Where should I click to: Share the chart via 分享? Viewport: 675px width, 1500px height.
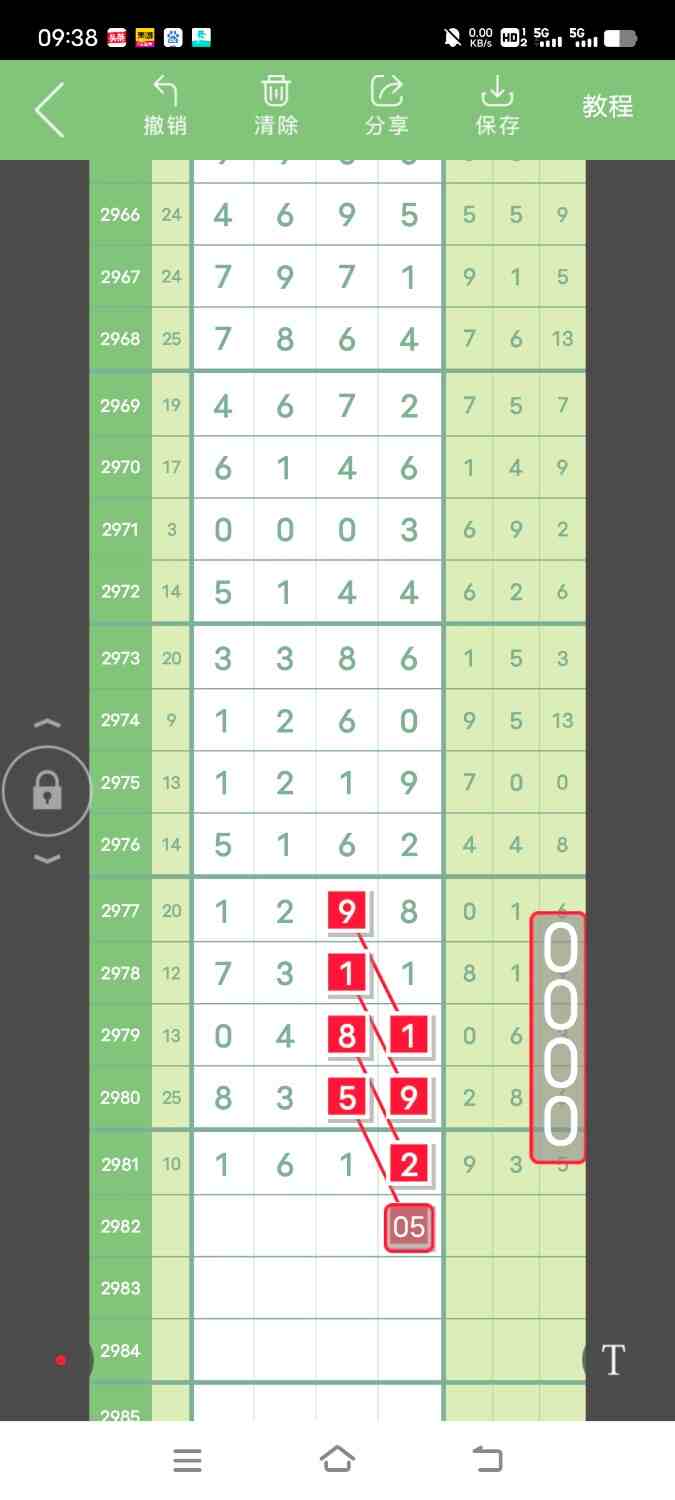(386, 107)
